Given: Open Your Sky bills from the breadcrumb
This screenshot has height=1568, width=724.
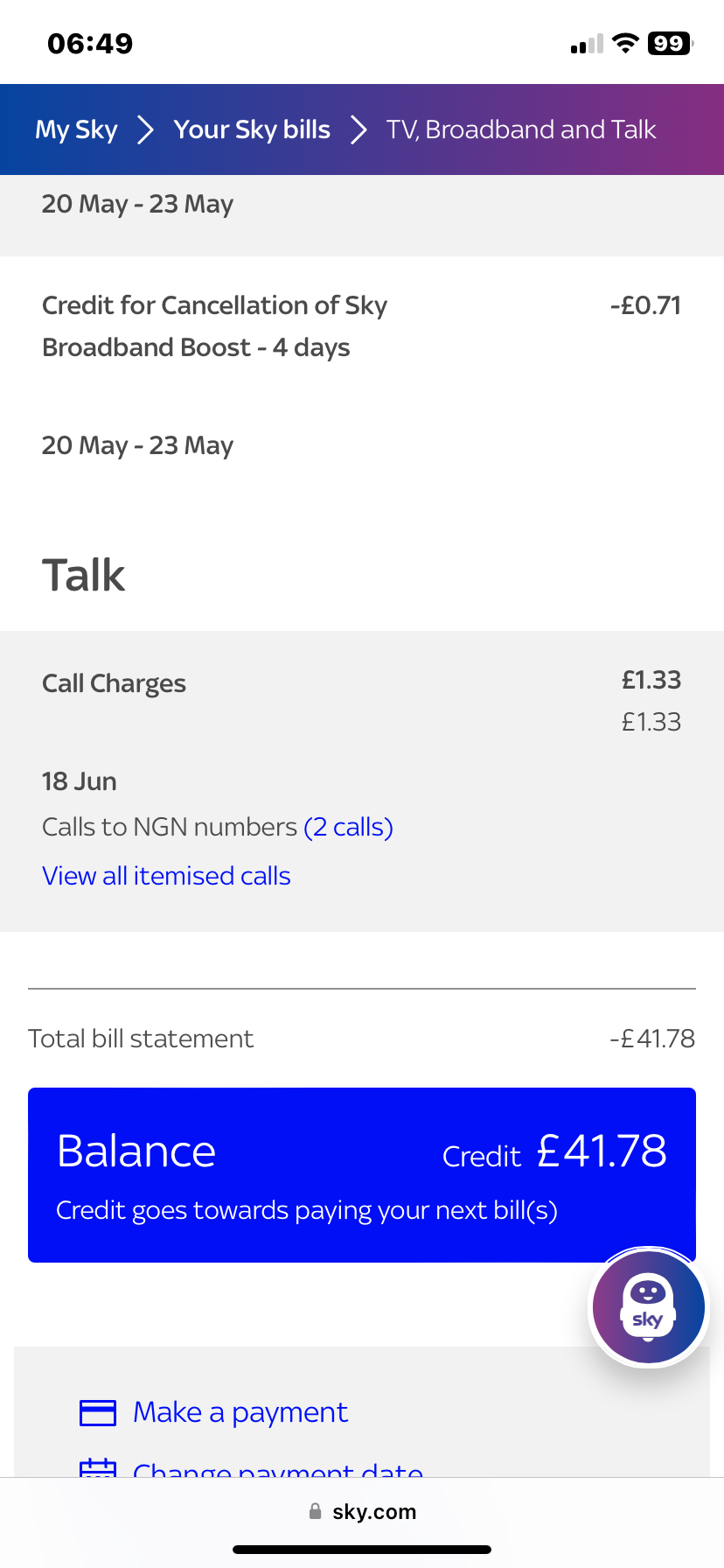Looking at the screenshot, I should (x=252, y=129).
